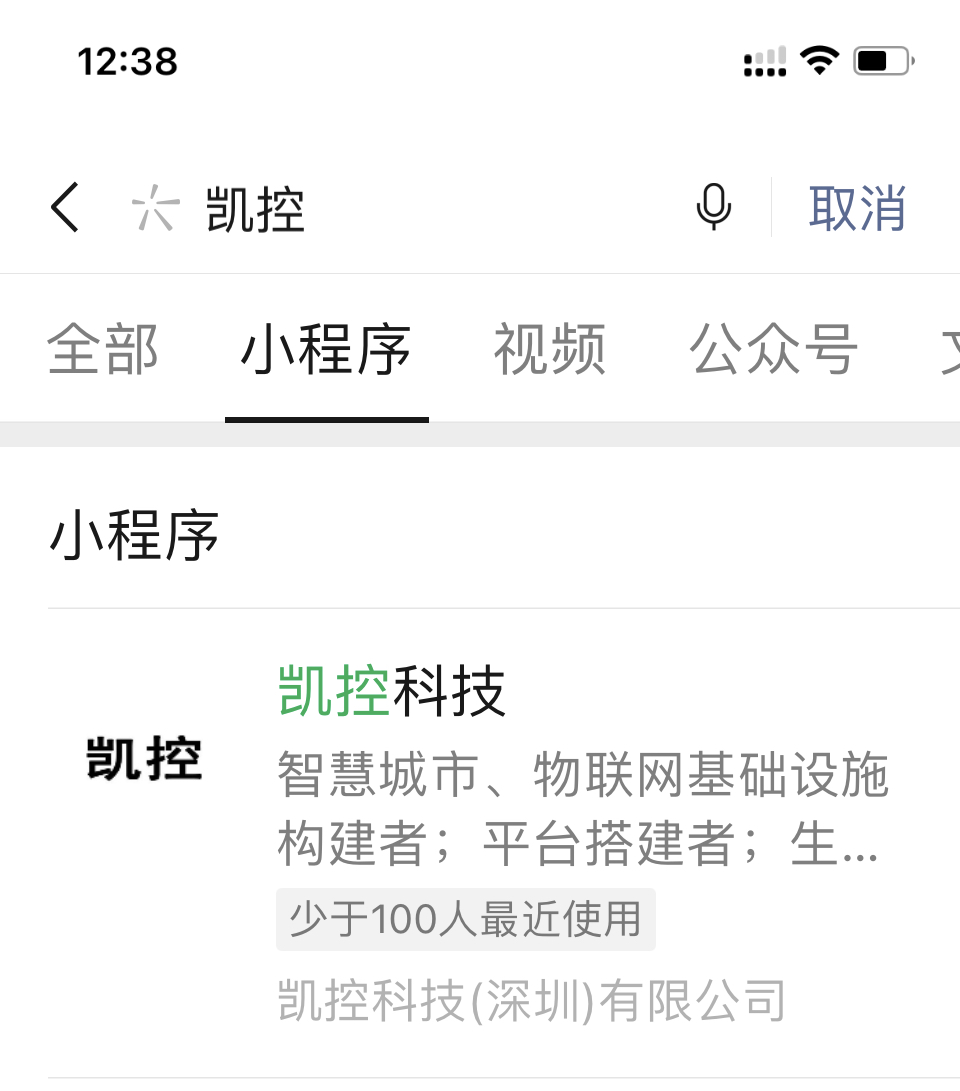This screenshot has height=1091, width=960.
Task: Start voice search with the microphone
Action: pyautogui.click(x=713, y=208)
